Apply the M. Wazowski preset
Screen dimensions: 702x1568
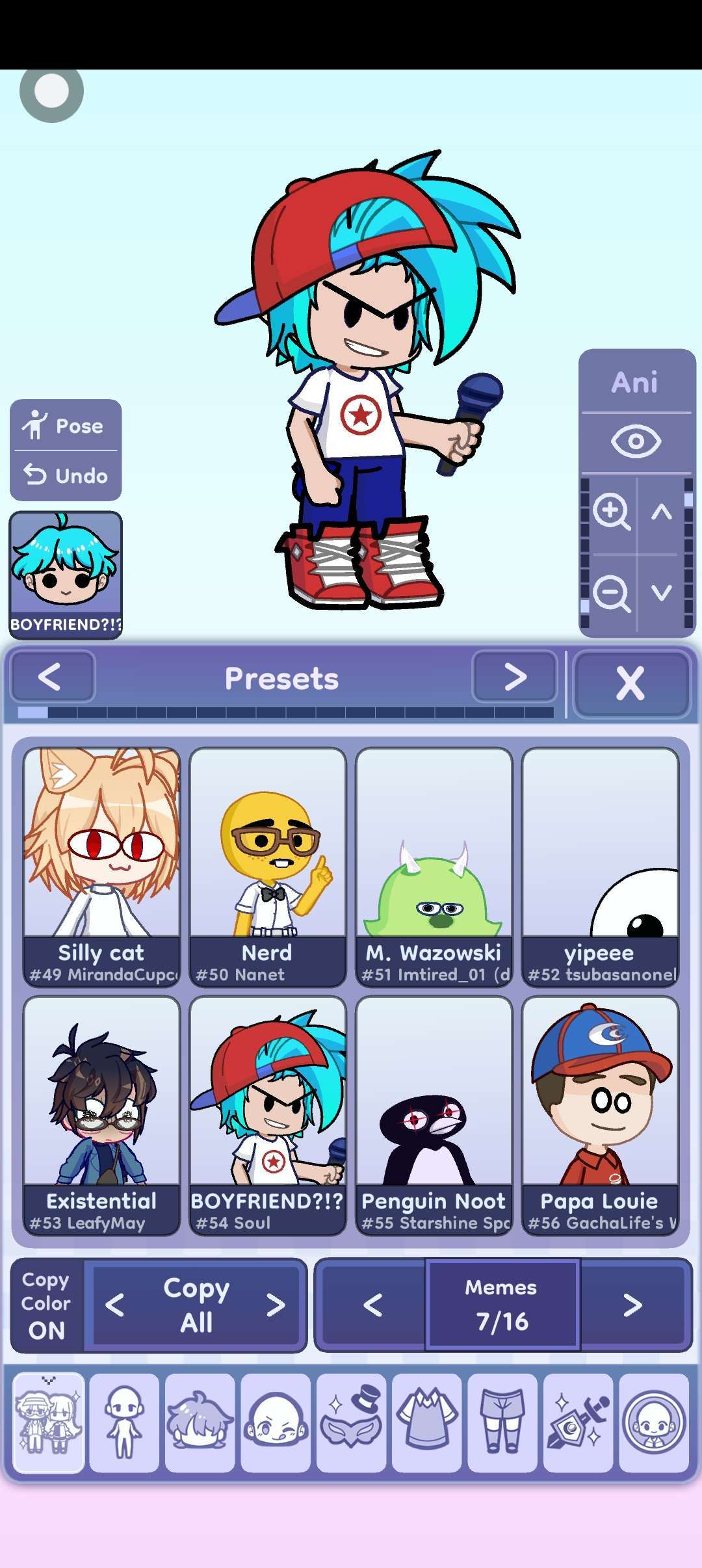[x=434, y=866]
